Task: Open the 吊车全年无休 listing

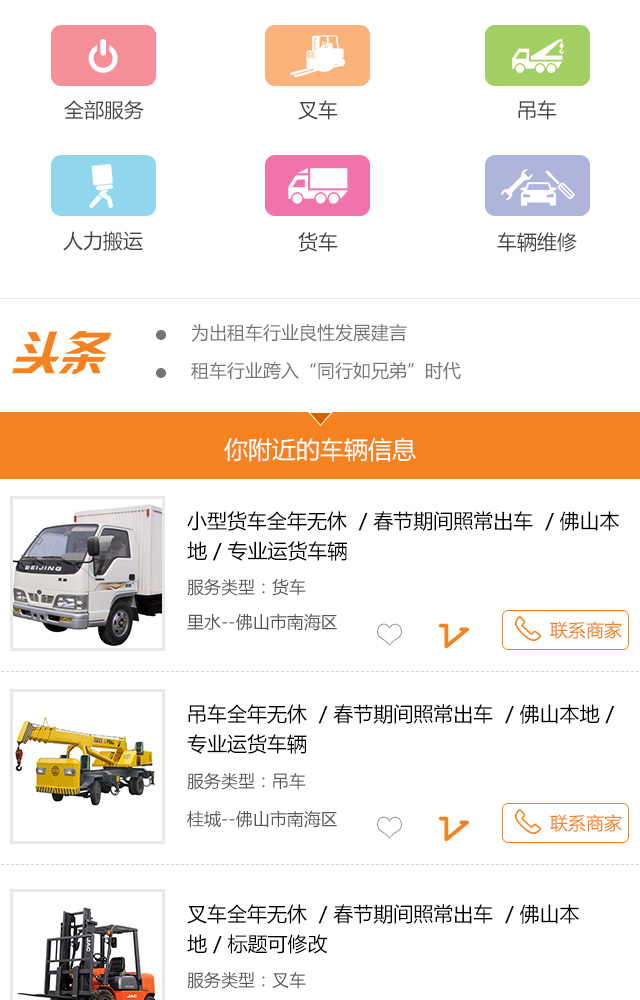Action: (400, 729)
